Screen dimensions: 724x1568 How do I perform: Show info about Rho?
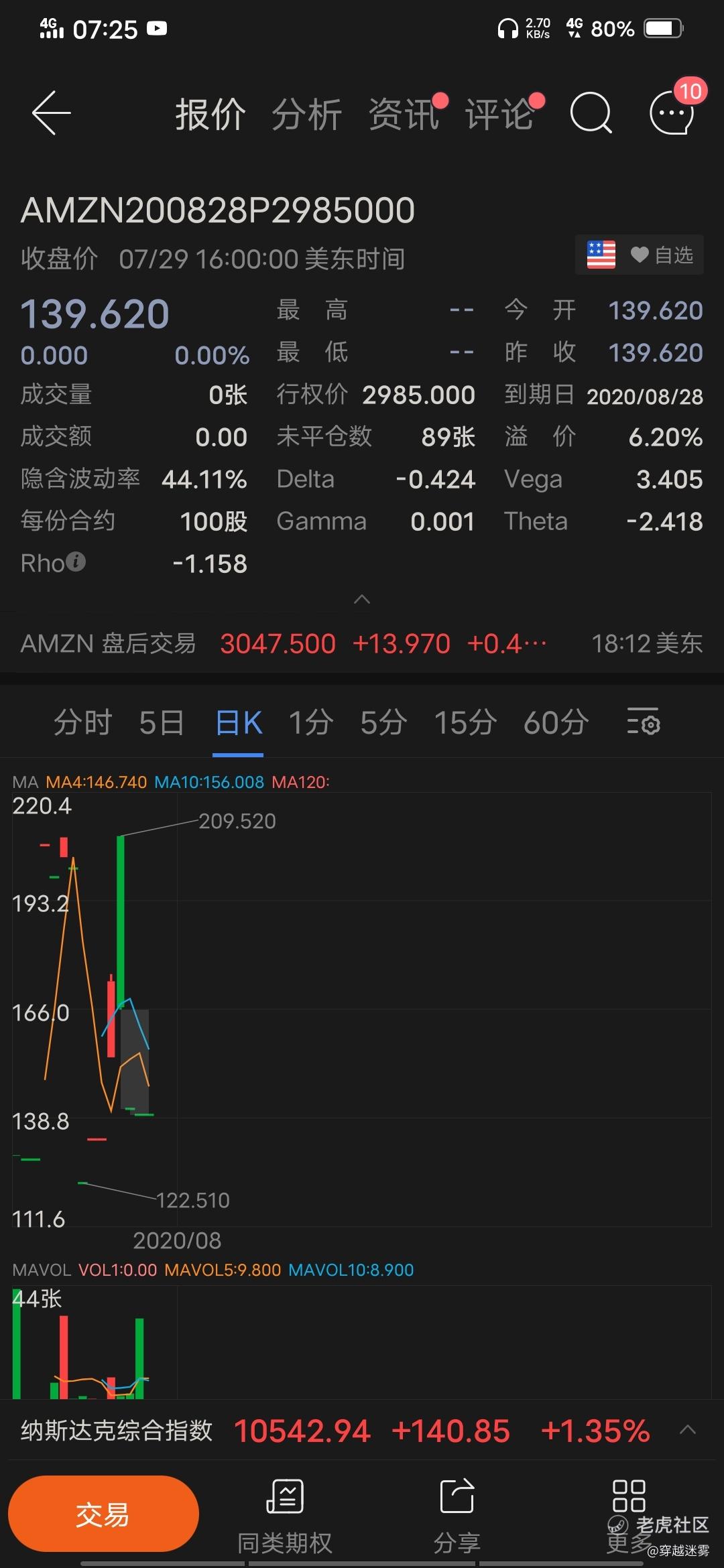point(78,562)
